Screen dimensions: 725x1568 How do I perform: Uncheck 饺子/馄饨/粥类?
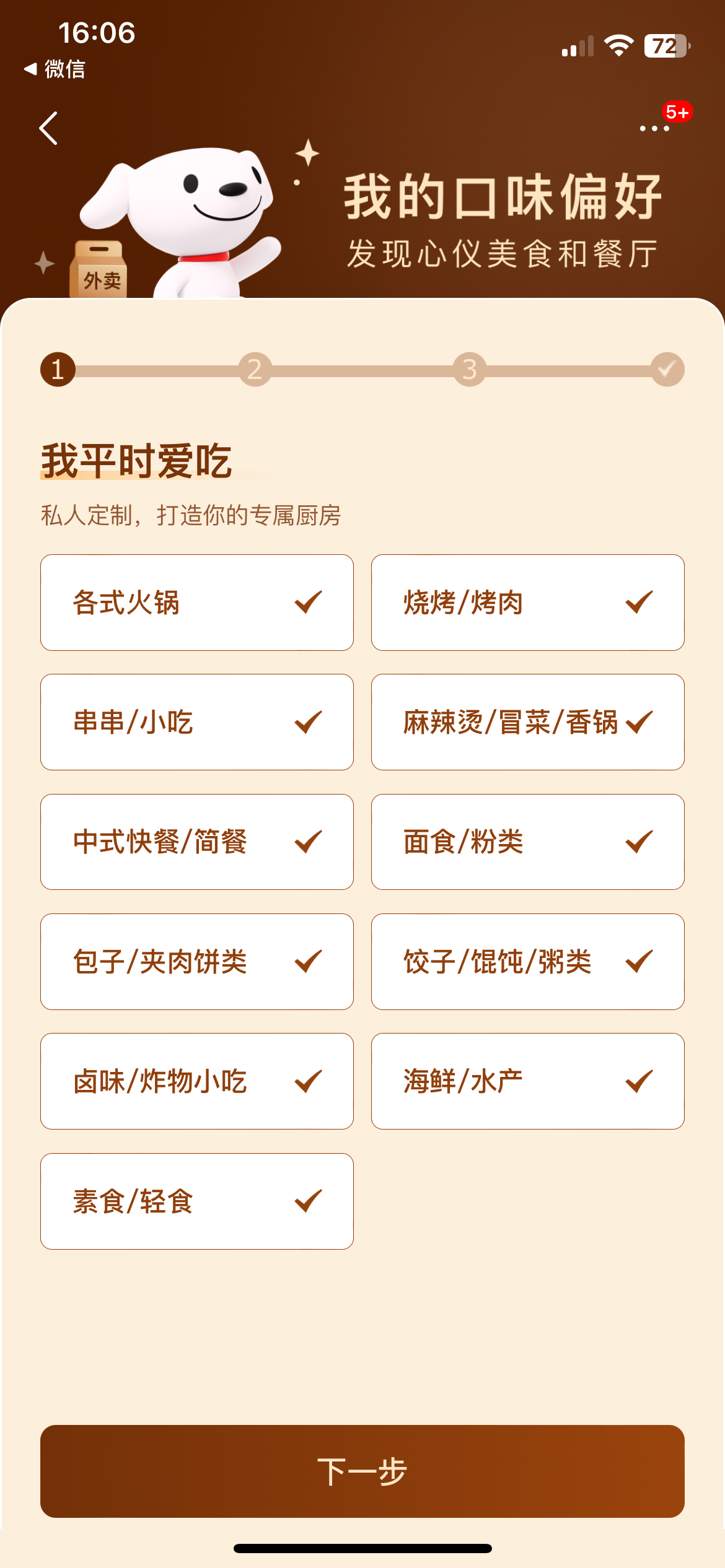528,962
